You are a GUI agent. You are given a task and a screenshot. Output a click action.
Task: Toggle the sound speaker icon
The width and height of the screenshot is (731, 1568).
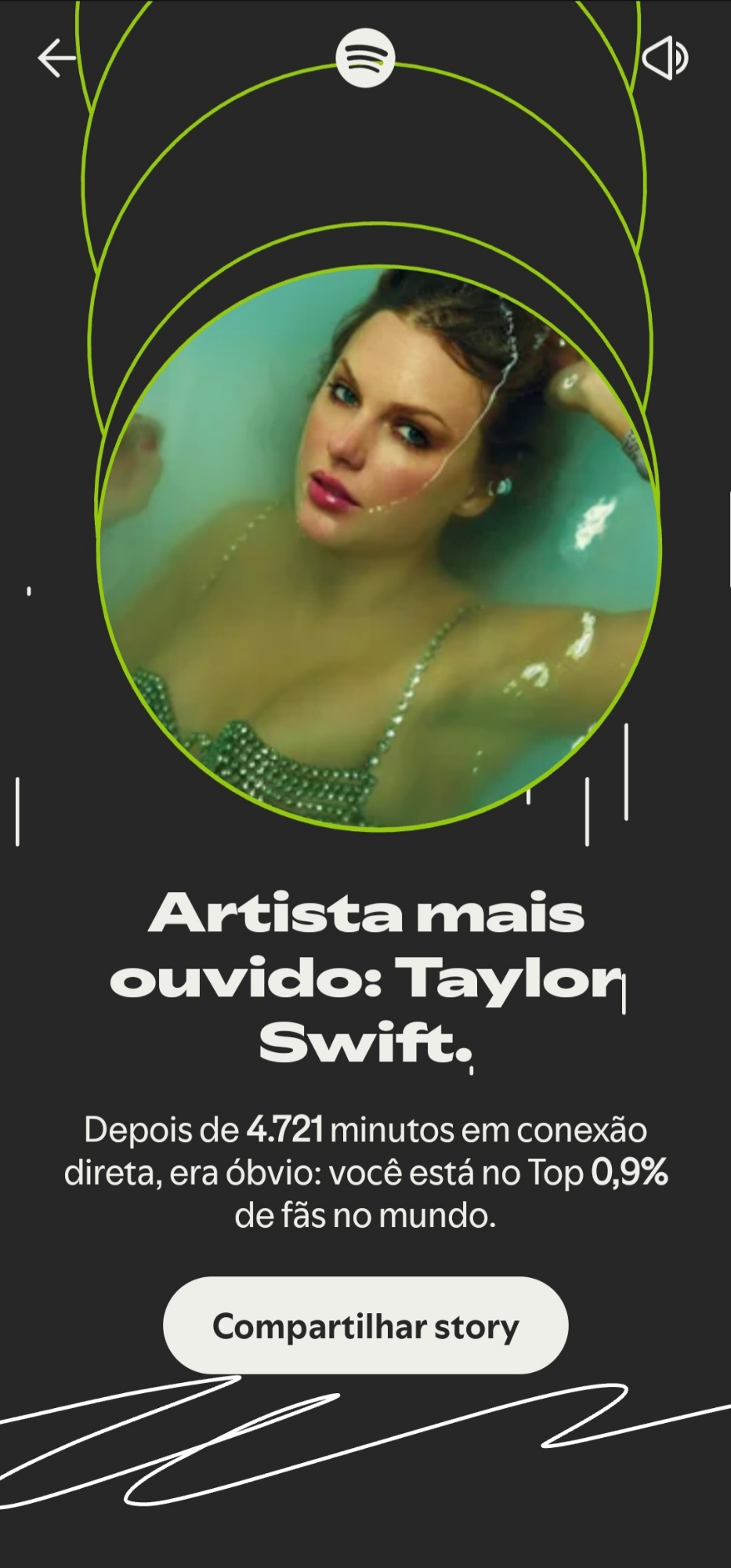[x=664, y=58]
